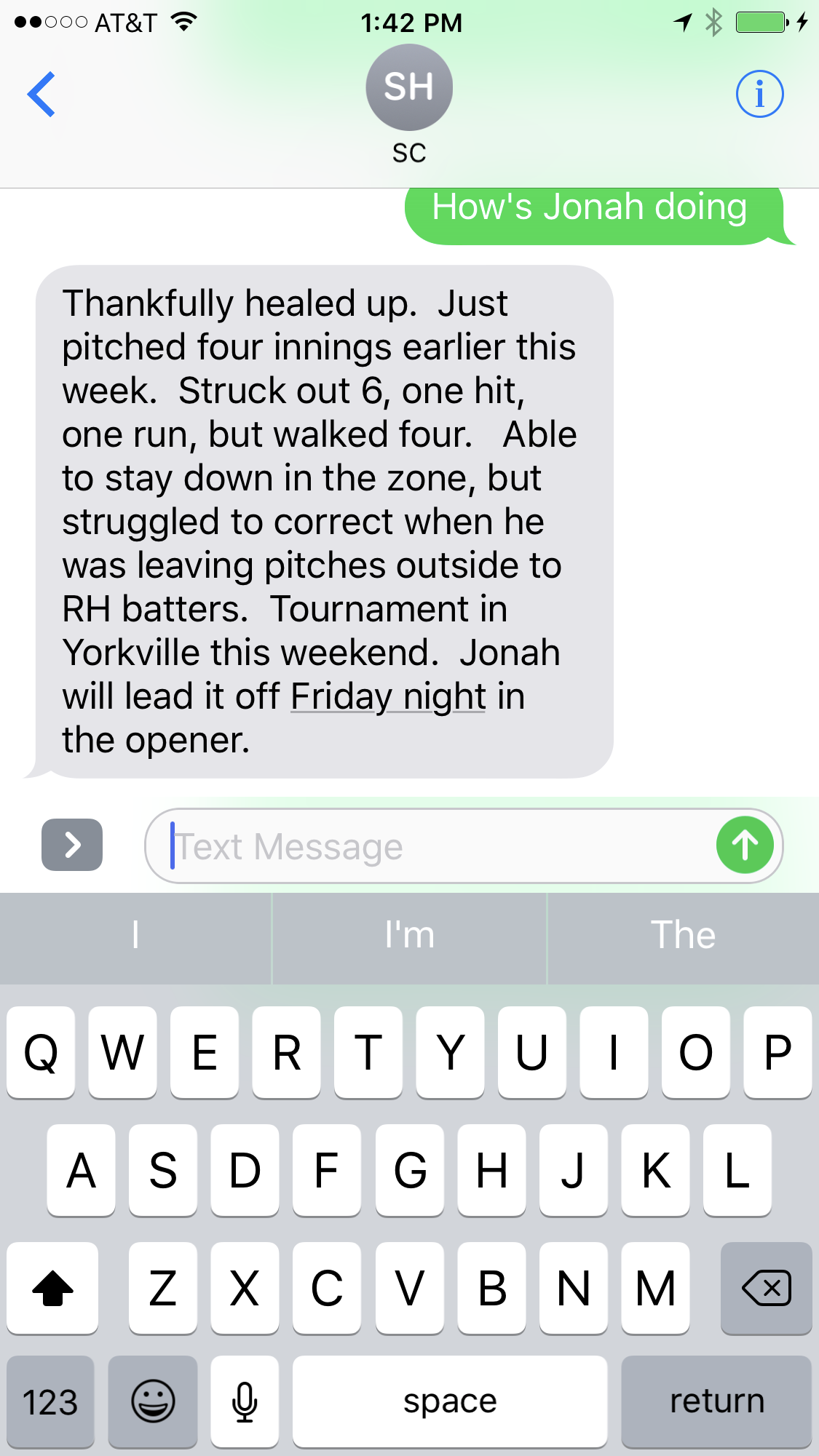819x1456 pixels.
Task: Open the emoji keyboard
Action: pyautogui.click(x=153, y=1401)
